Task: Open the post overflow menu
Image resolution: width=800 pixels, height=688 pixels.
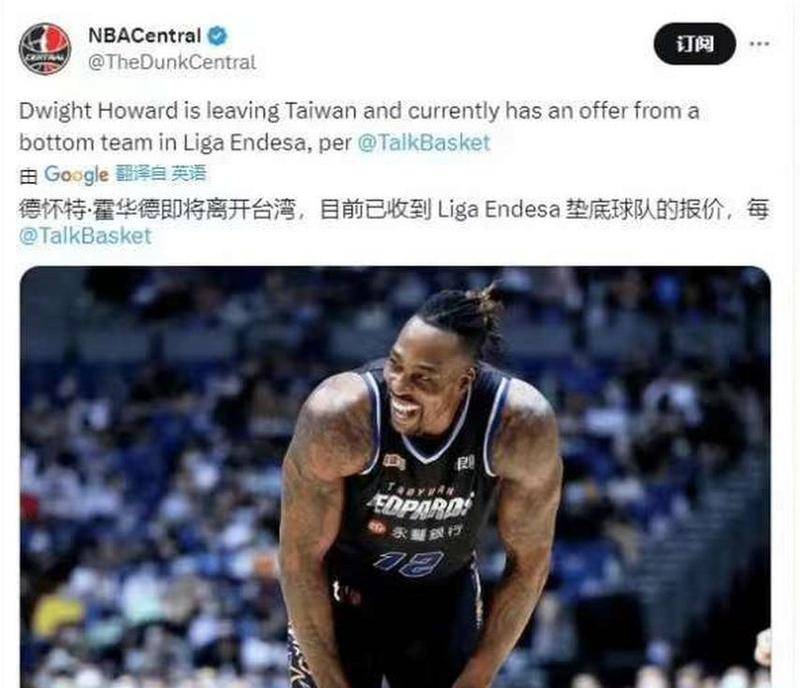Action: pyautogui.click(x=760, y=44)
